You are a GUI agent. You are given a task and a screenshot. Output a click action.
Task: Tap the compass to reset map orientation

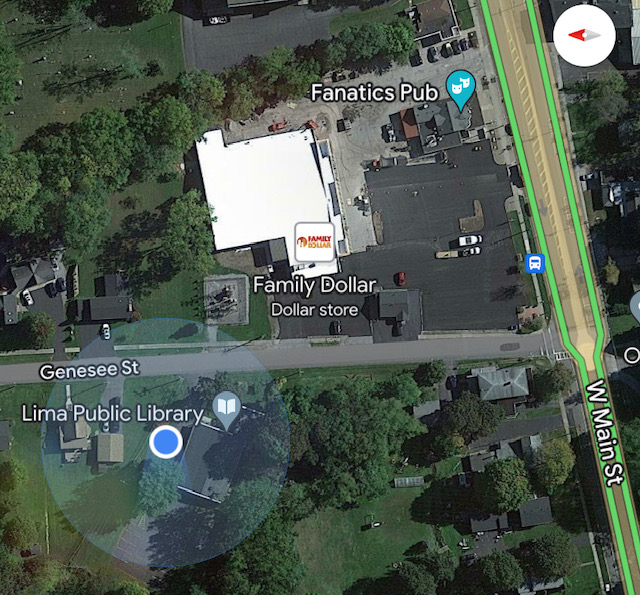pos(584,35)
